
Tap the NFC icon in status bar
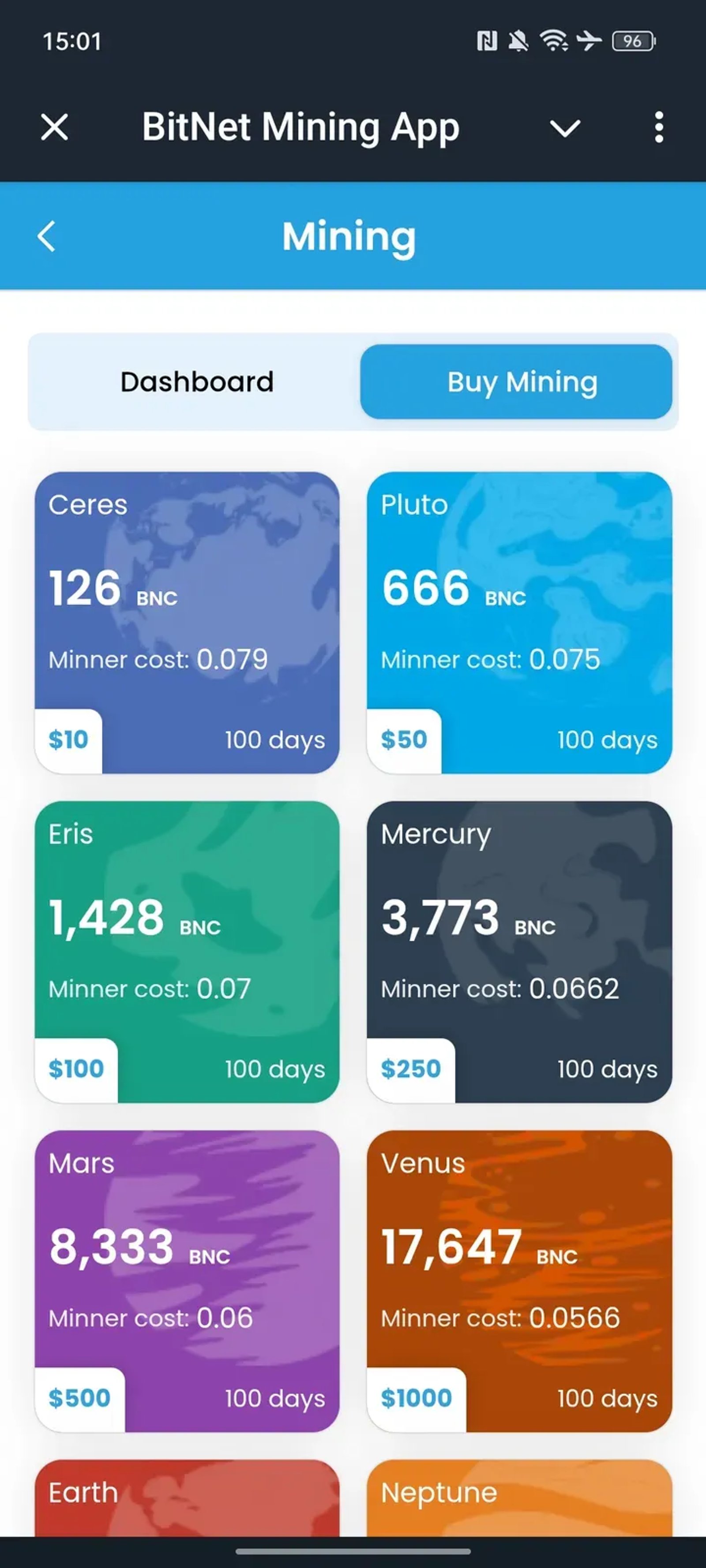pyautogui.click(x=487, y=40)
